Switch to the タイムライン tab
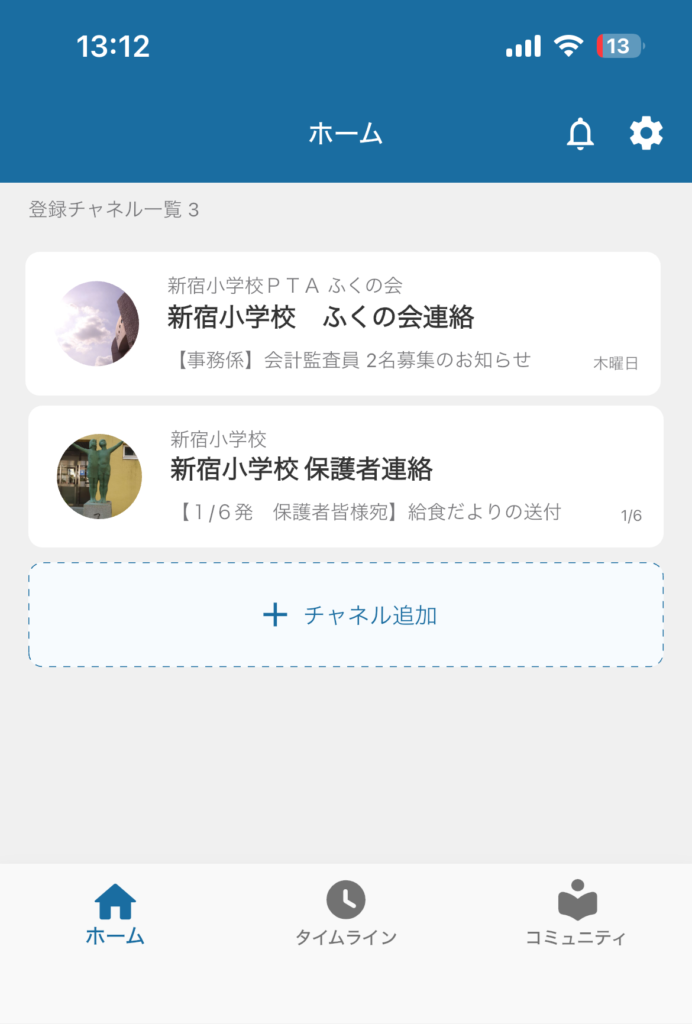The height and width of the screenshot is (1024, 692). pos(346,914)
